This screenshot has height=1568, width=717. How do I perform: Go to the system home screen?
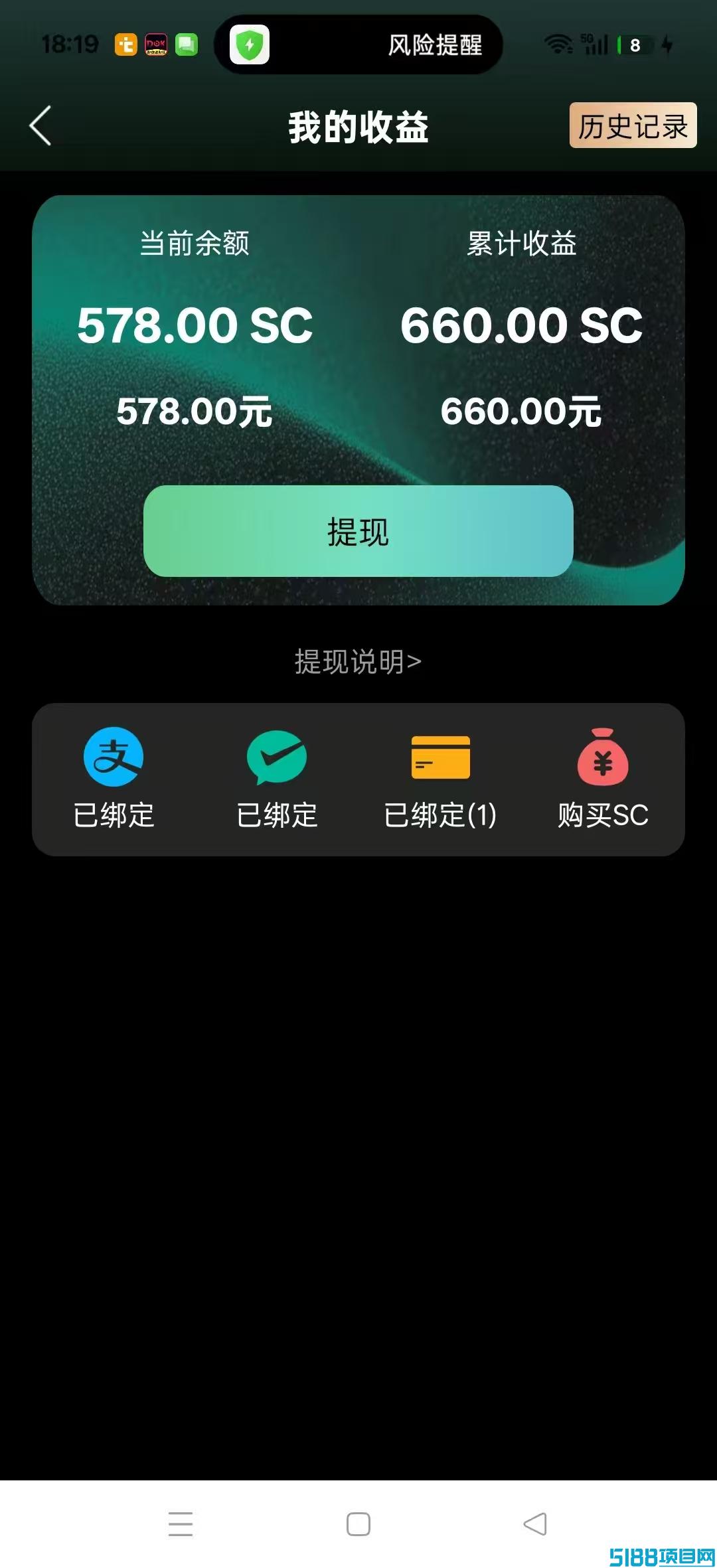pyautogui.click(x=358, y=1524)
